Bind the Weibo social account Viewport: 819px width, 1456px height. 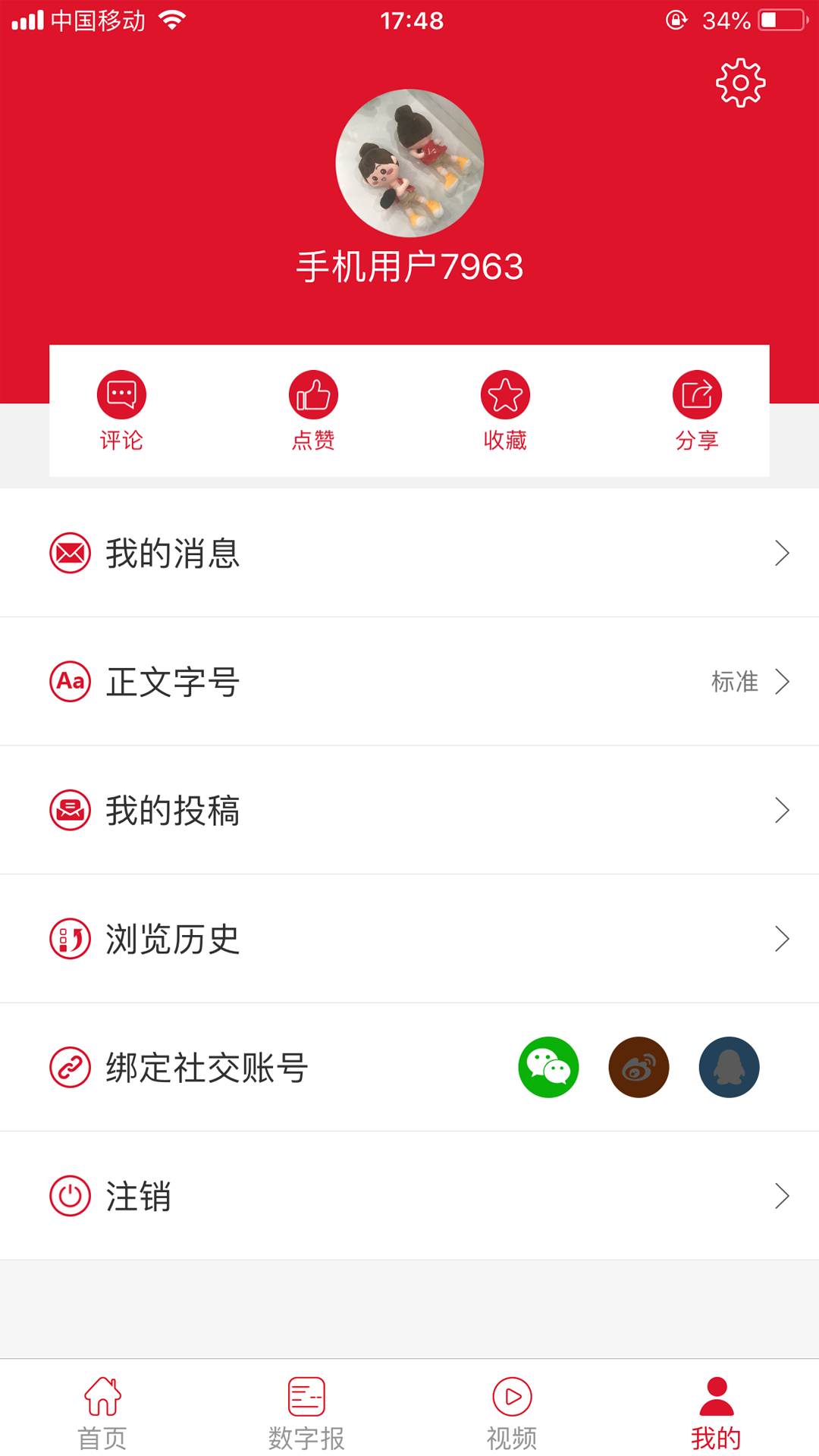(639, 1067)
